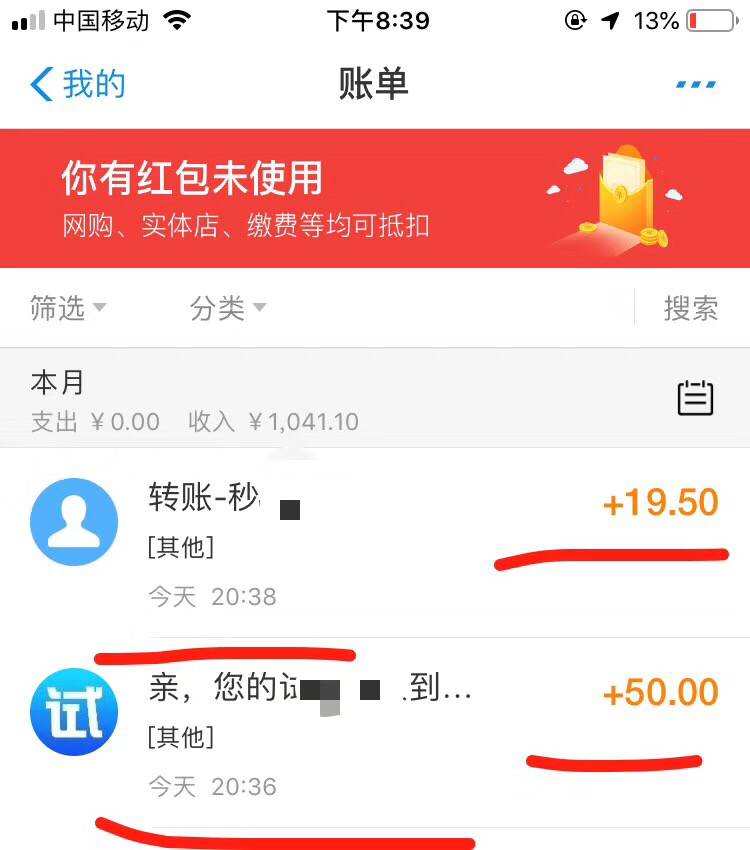This screenshot has width=750, height=850.
Task: Open the more options (...) menu
Action: [694, 84]
